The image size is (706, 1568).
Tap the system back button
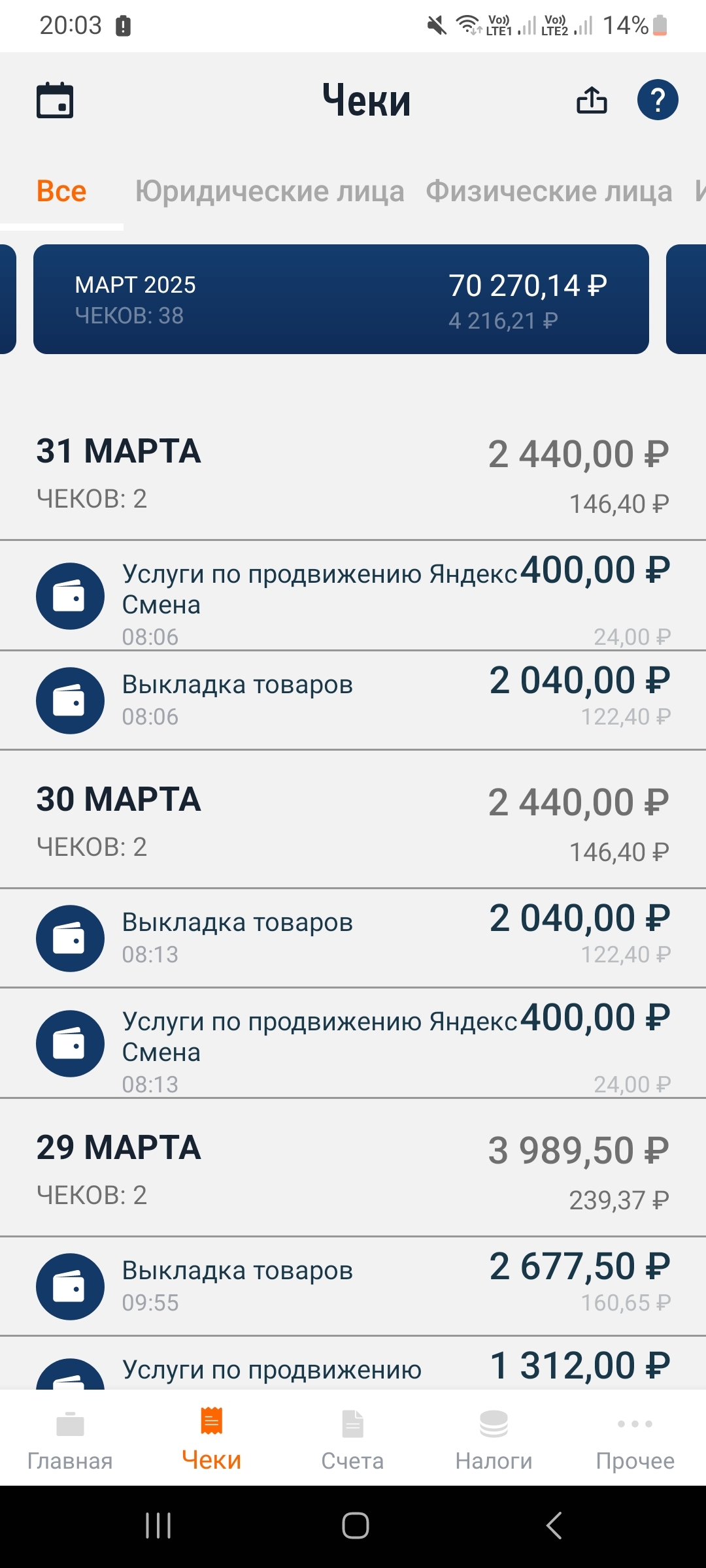(x=553, y=1526)
